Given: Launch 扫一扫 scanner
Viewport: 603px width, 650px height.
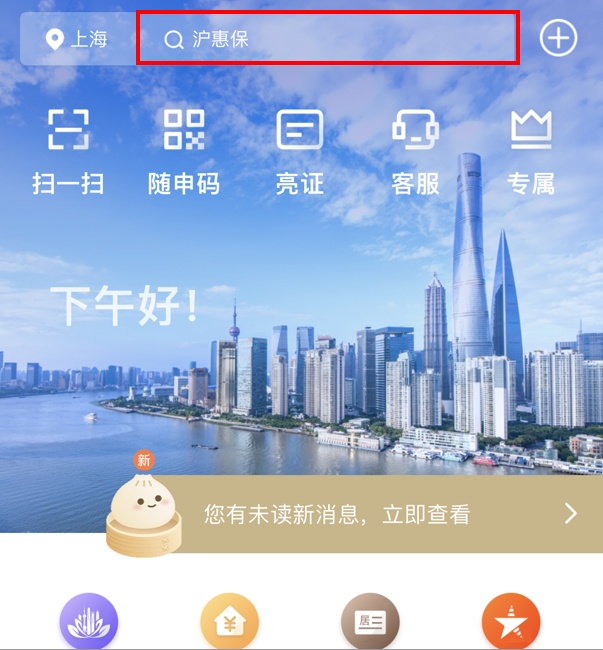Looking at the screenshot, I should tap(68, 150).
